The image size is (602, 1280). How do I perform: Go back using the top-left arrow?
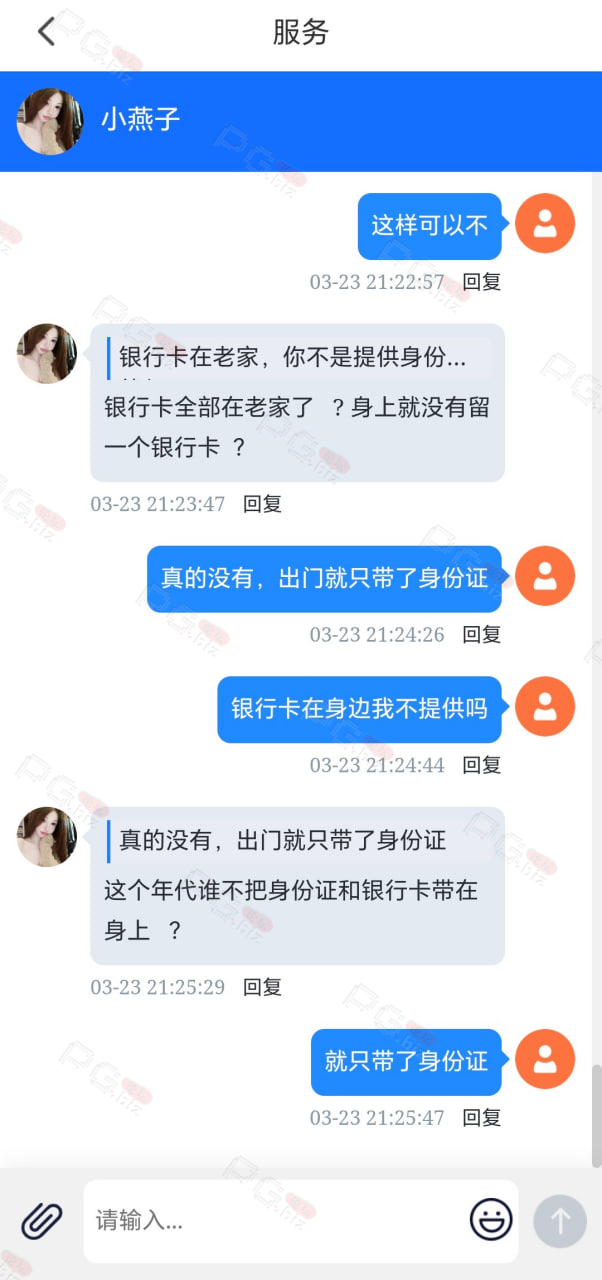(x=46, y=31)
